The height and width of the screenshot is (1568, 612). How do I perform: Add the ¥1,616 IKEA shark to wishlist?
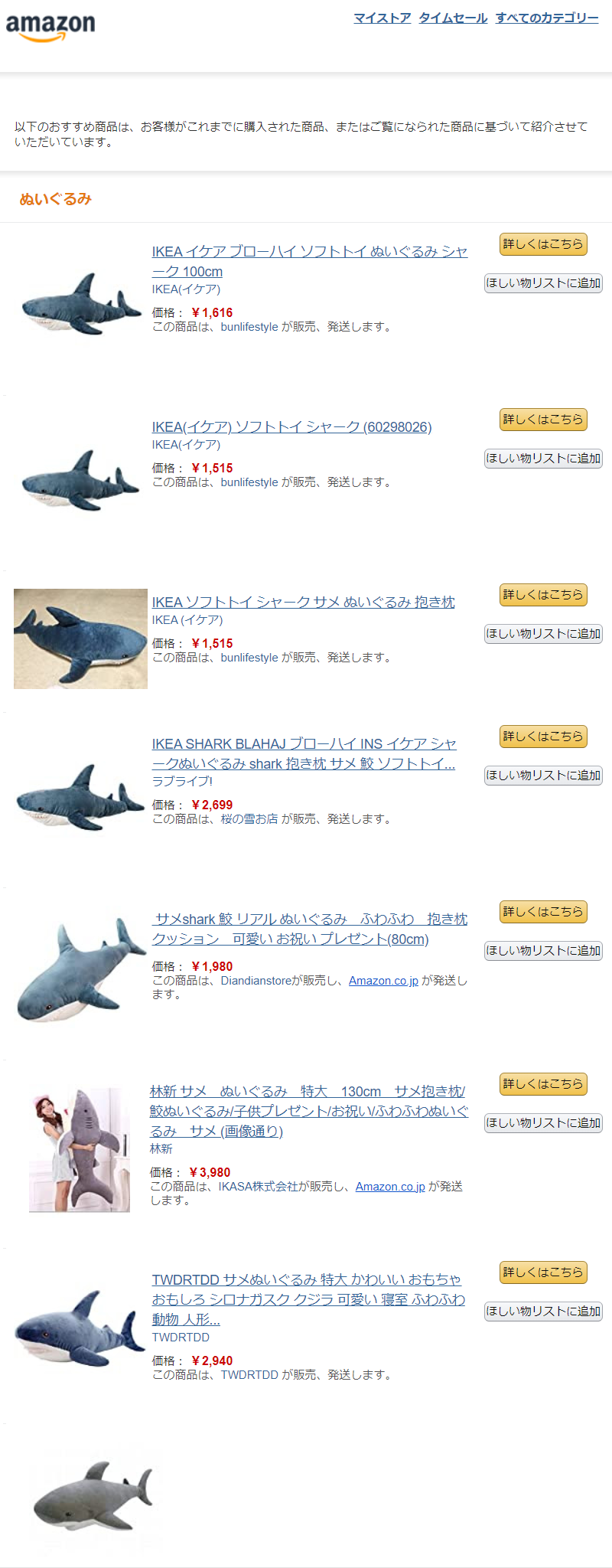tap(543, 283)
